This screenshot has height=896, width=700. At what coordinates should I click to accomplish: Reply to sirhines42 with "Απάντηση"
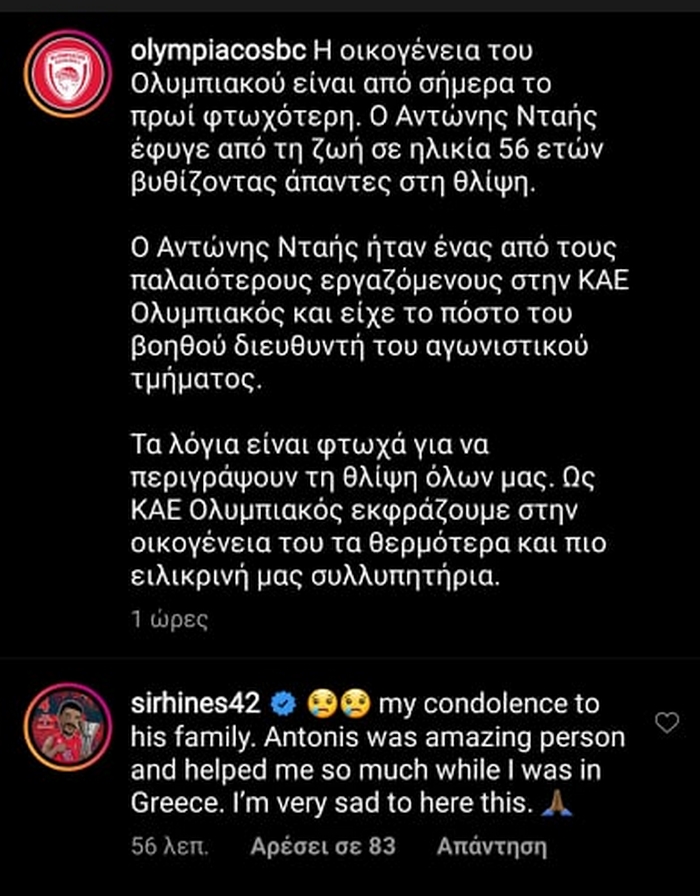[x=492, y=847]
